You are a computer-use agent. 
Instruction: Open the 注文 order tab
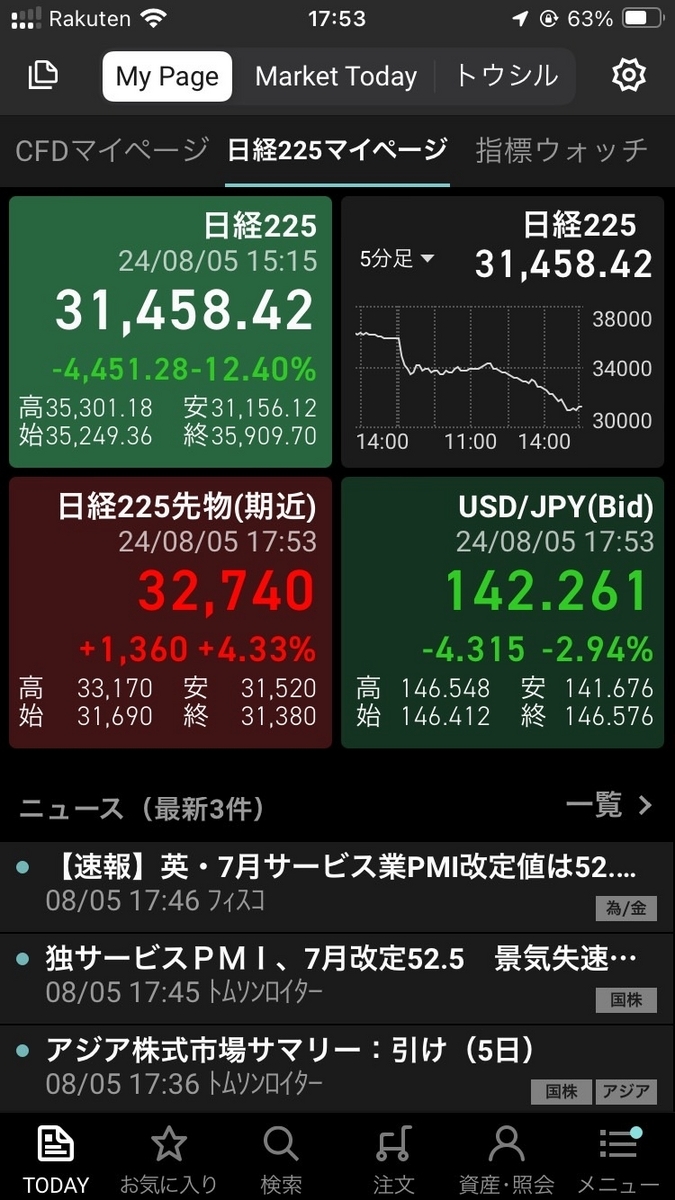tap(394, 1158)
